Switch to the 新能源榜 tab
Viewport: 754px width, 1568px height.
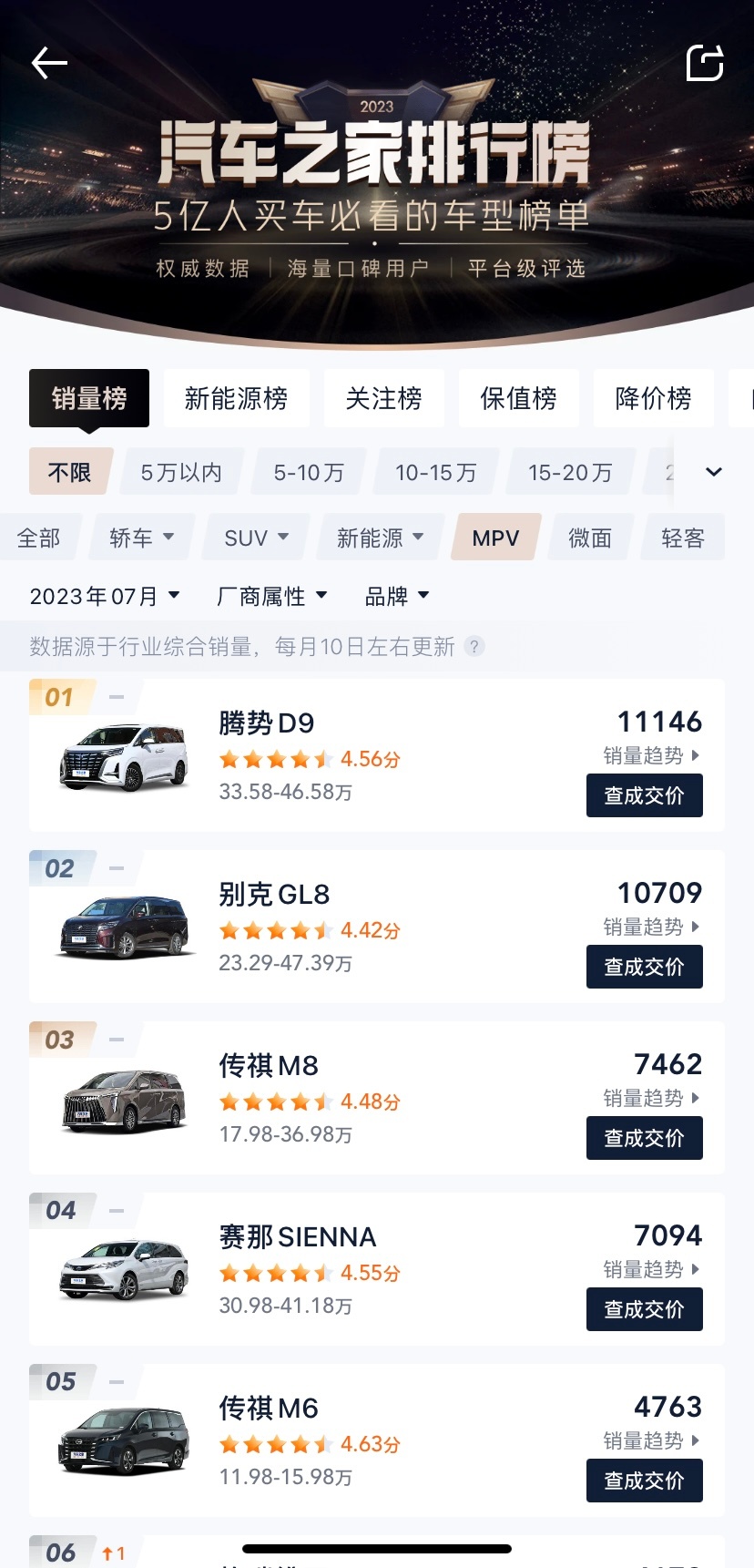(x=236, y=398)
